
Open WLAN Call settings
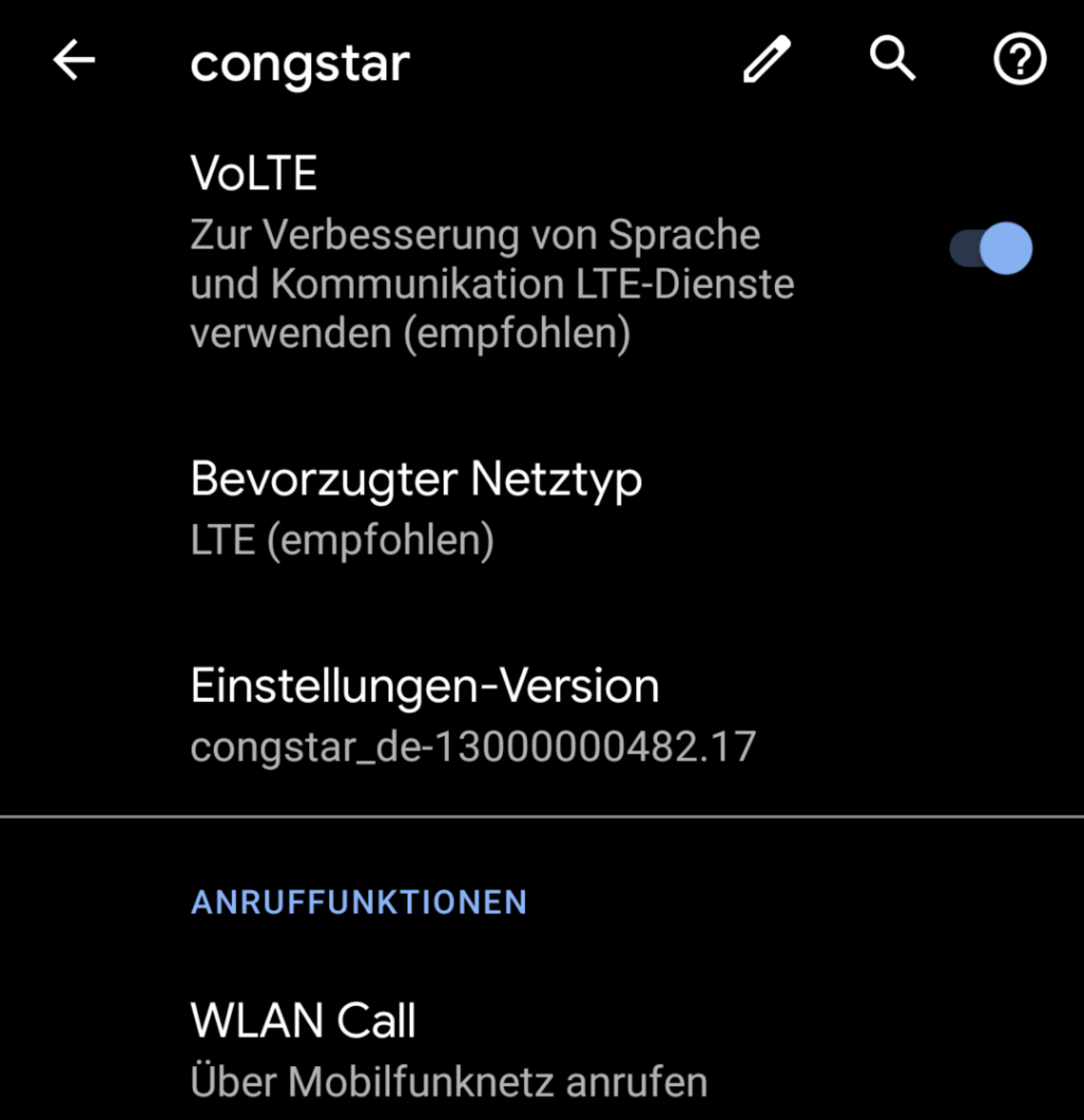(x=448, y=1051)
